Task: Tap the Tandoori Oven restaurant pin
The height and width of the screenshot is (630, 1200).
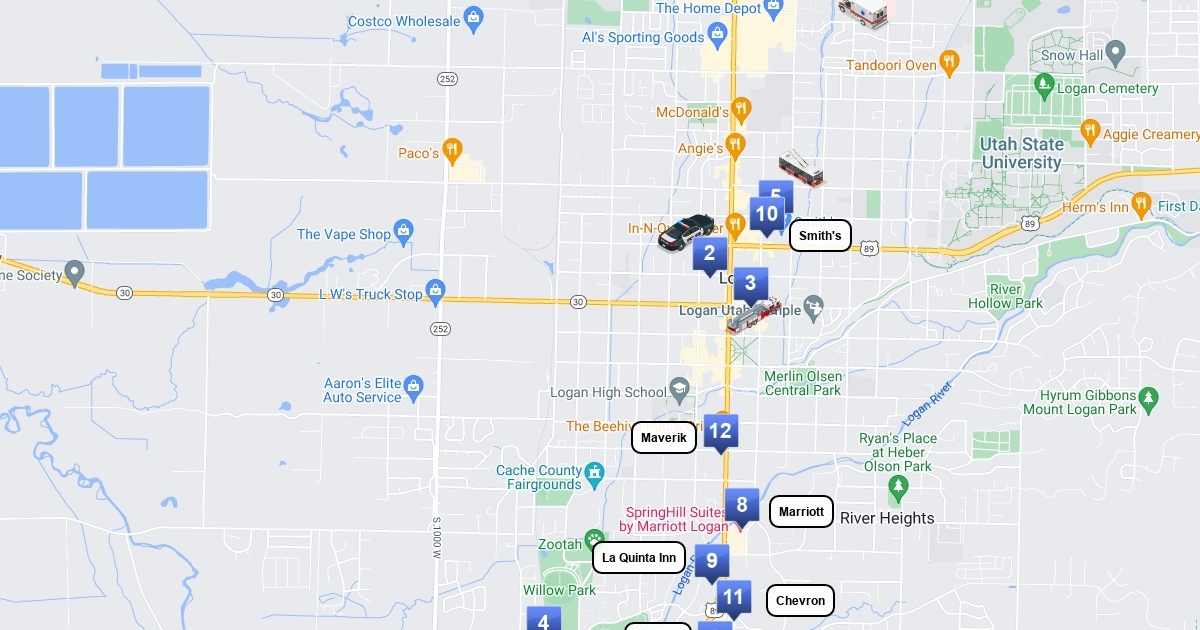Action: [950, 63]
